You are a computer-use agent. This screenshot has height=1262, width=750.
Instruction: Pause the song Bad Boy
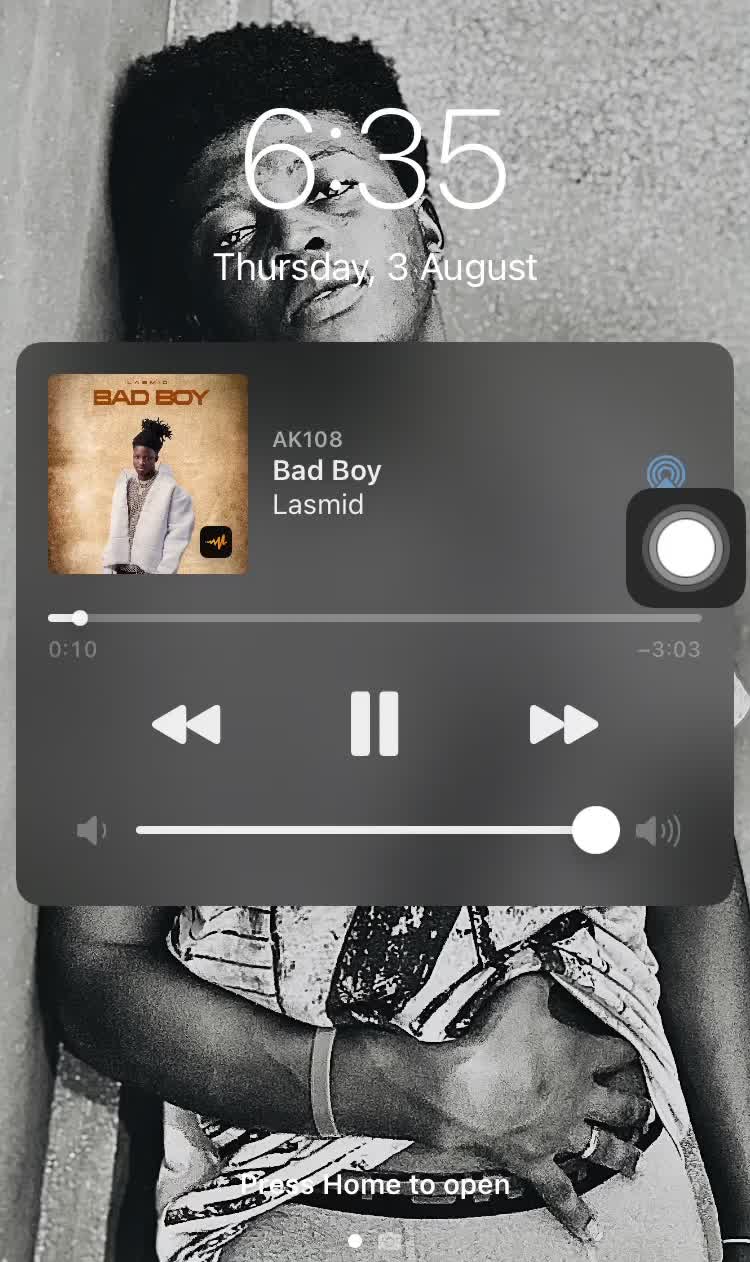pos(375,724)
